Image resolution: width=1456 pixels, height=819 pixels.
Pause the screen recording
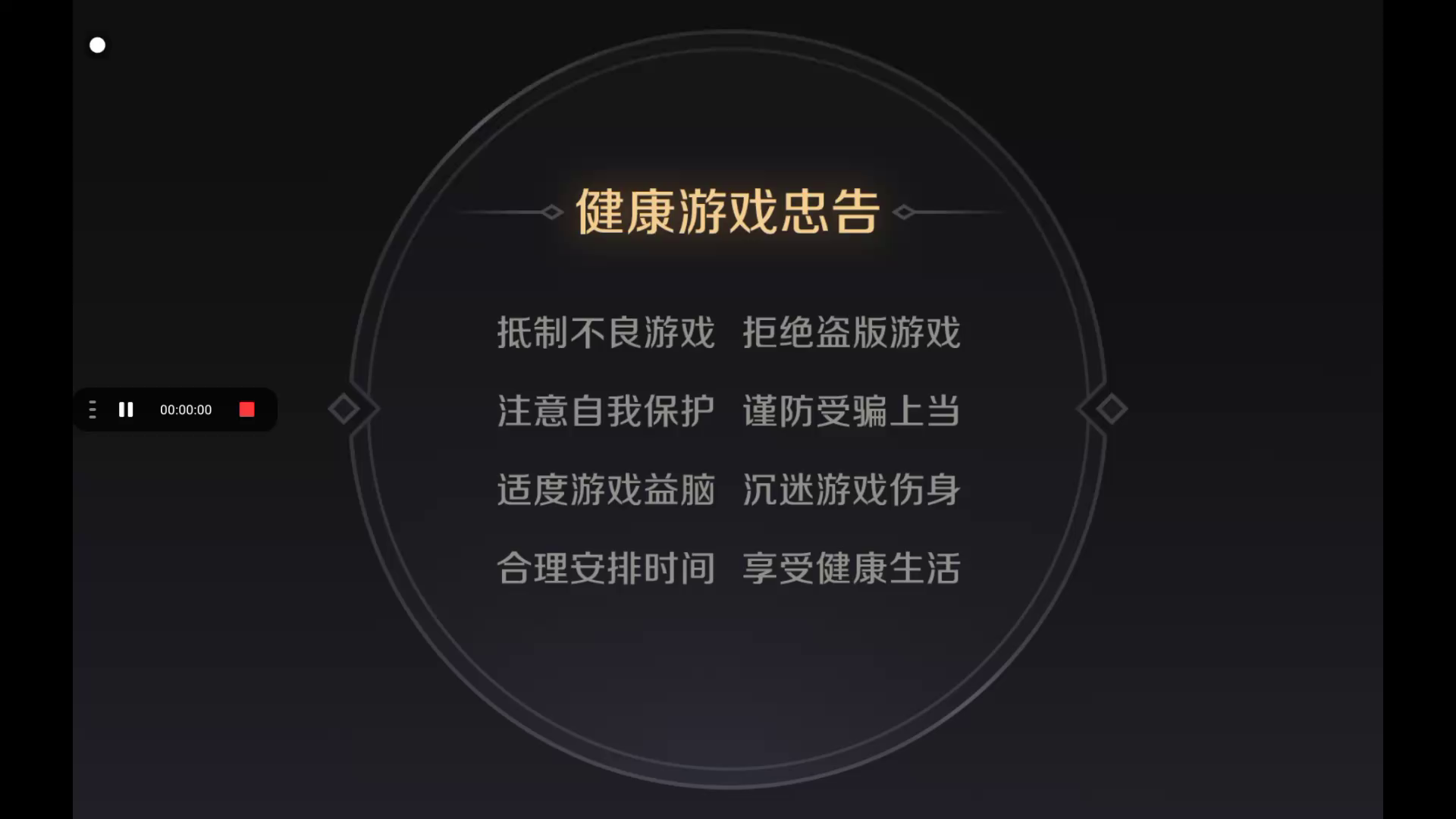pos(126,409)
